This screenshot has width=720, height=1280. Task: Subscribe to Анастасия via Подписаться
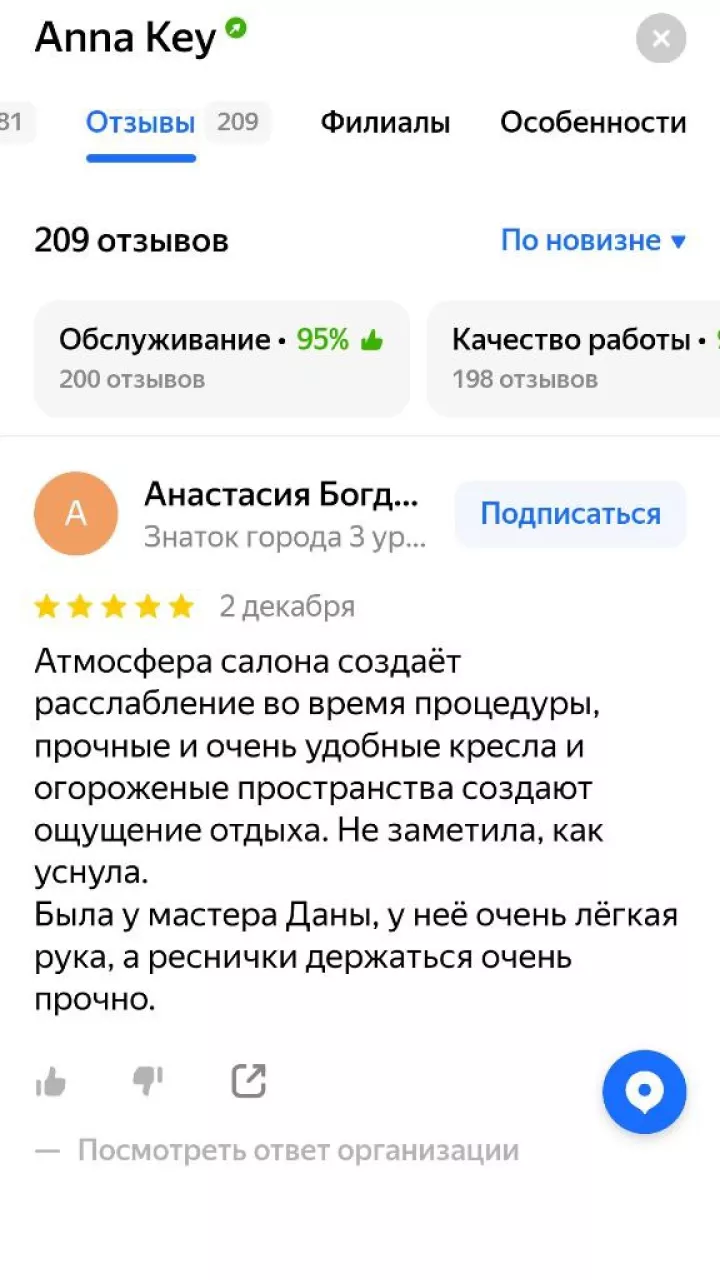[571, 514]
